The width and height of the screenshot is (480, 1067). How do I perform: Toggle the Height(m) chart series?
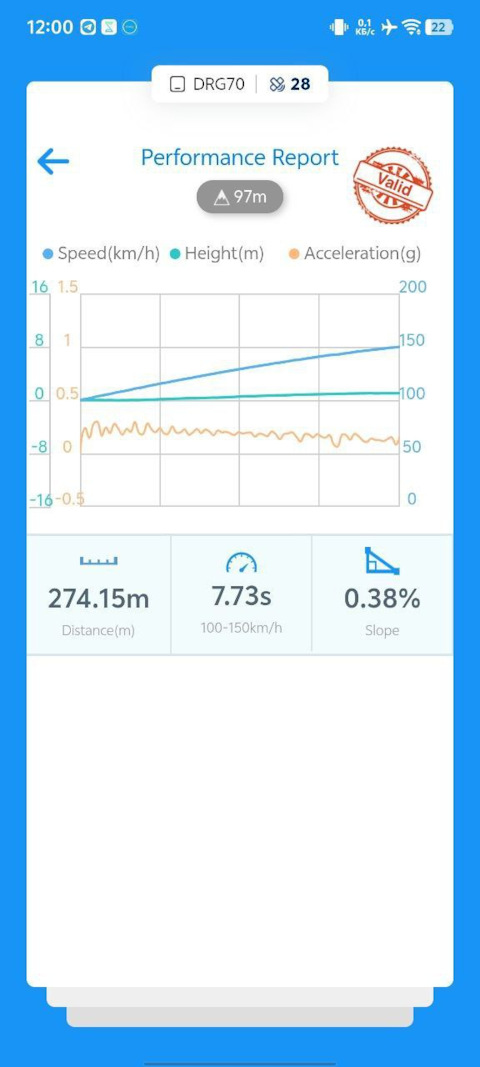tap(216, 254)
